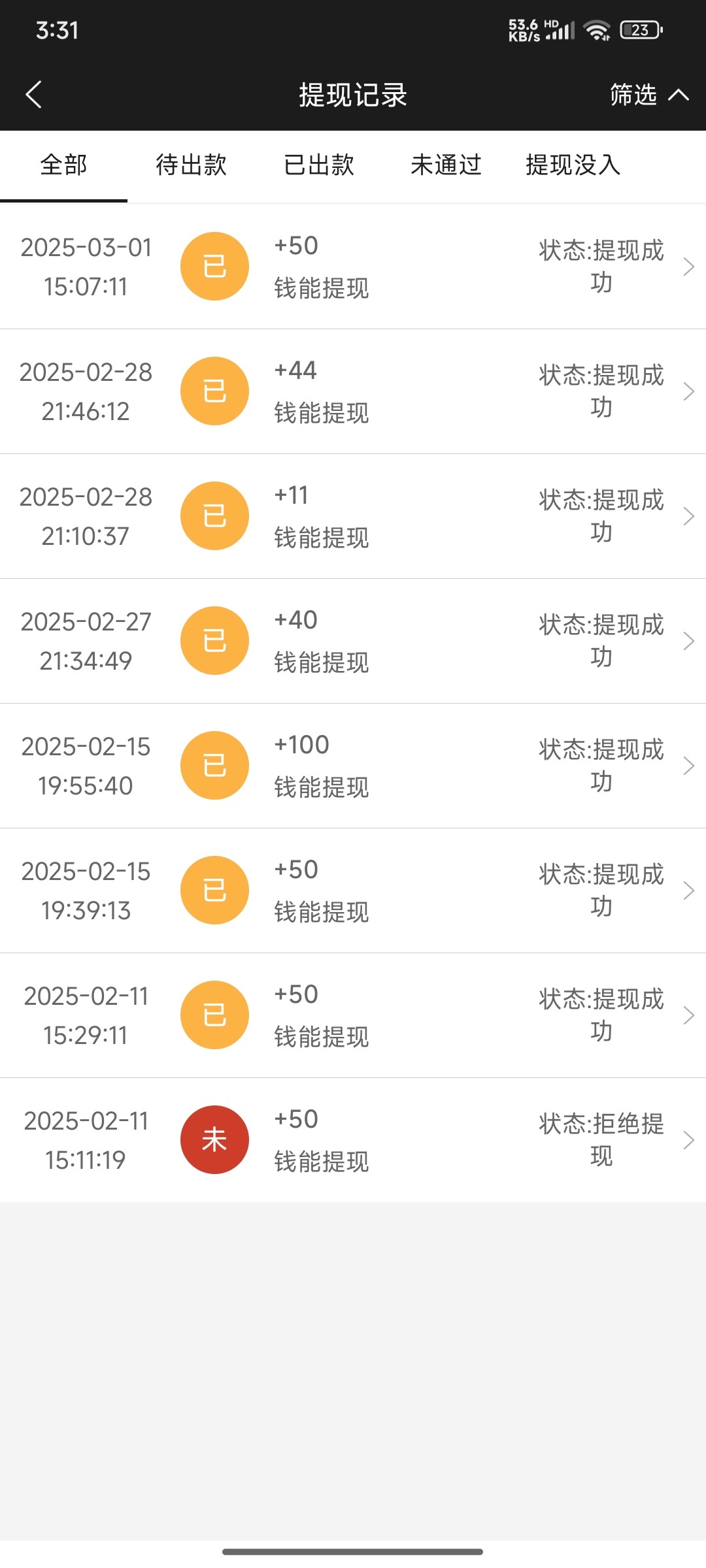Open the rejected 拒绝提现 record
This screenshot has width=706, height=1568.
(353, 1140)
